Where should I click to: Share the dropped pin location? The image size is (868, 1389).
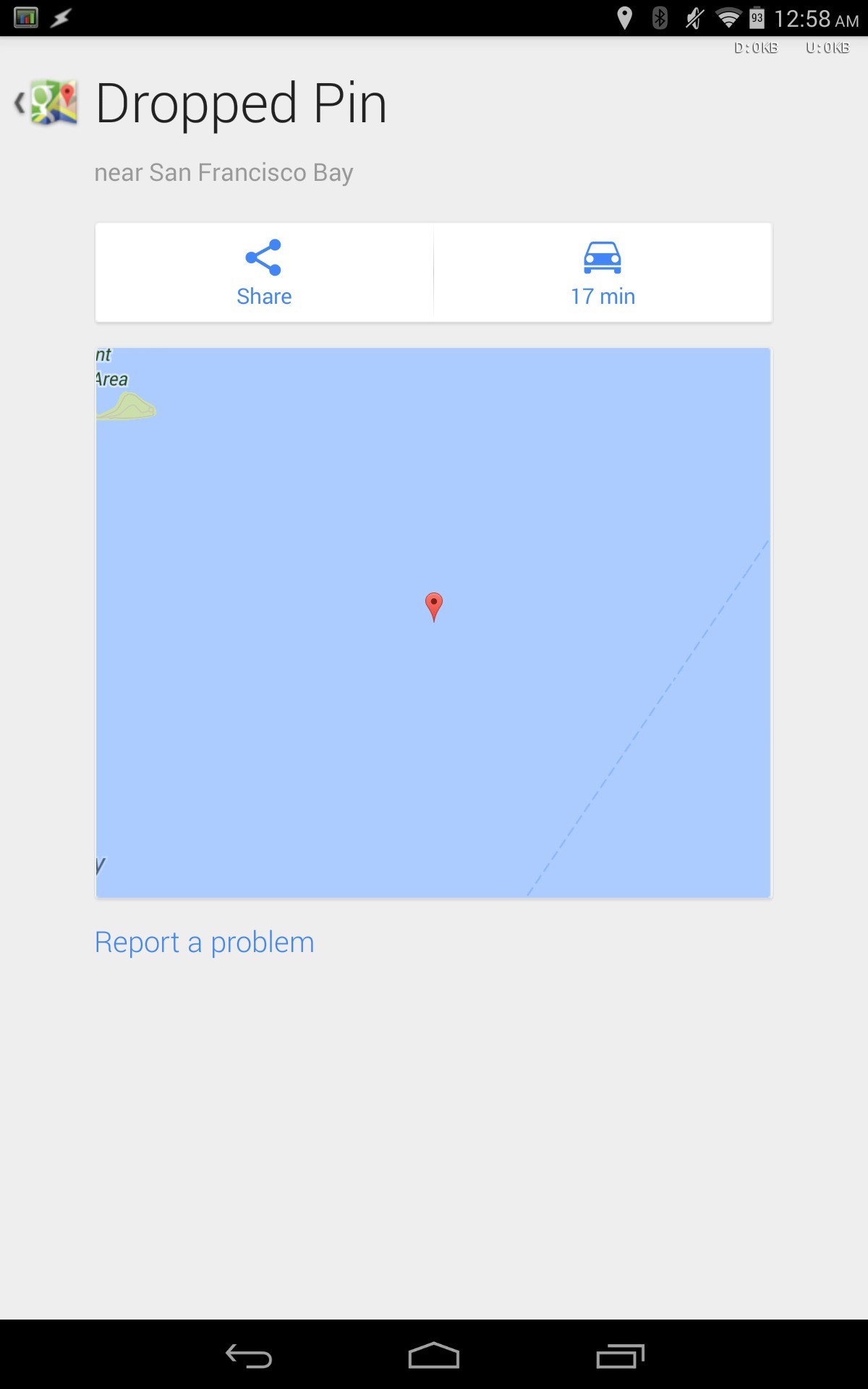264,273
